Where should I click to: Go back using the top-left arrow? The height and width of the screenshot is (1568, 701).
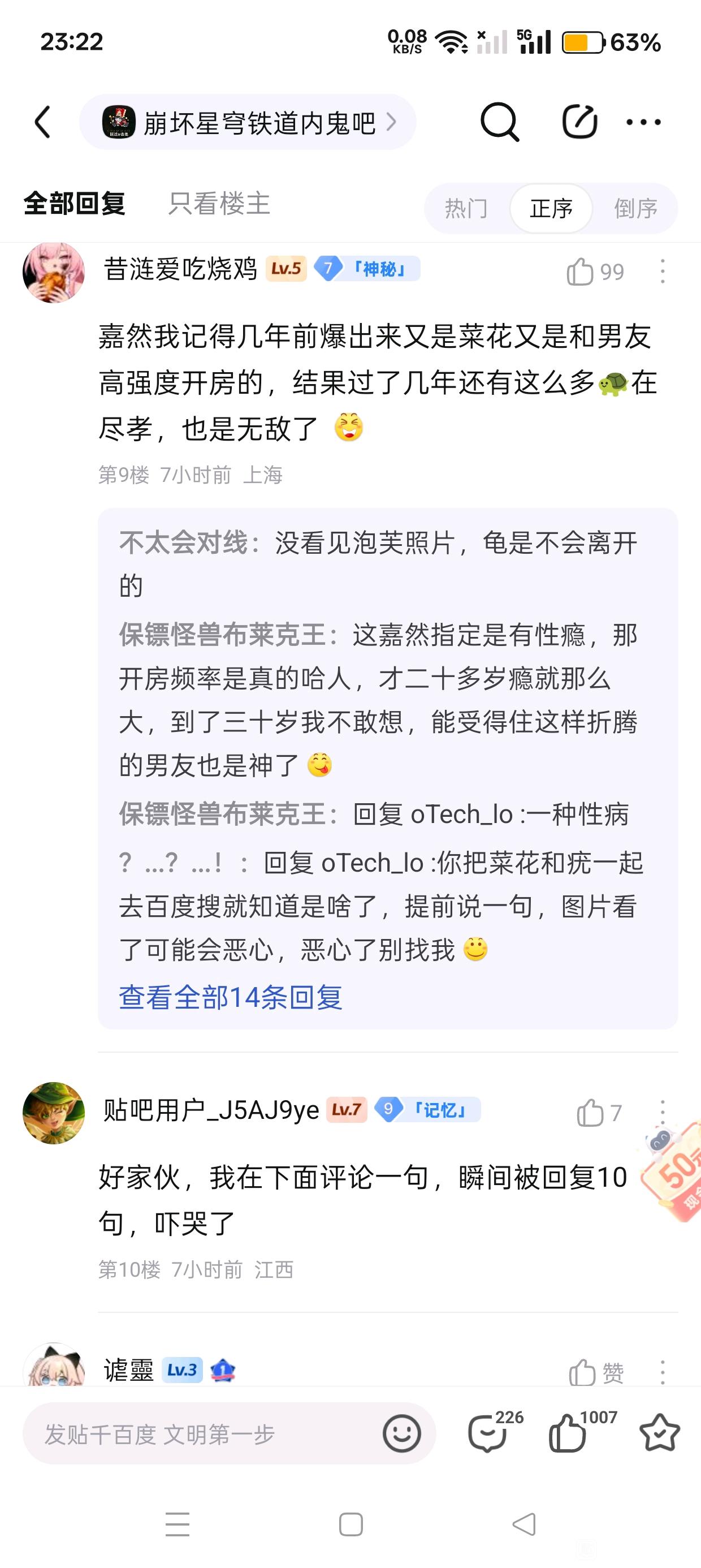point(42,122)
